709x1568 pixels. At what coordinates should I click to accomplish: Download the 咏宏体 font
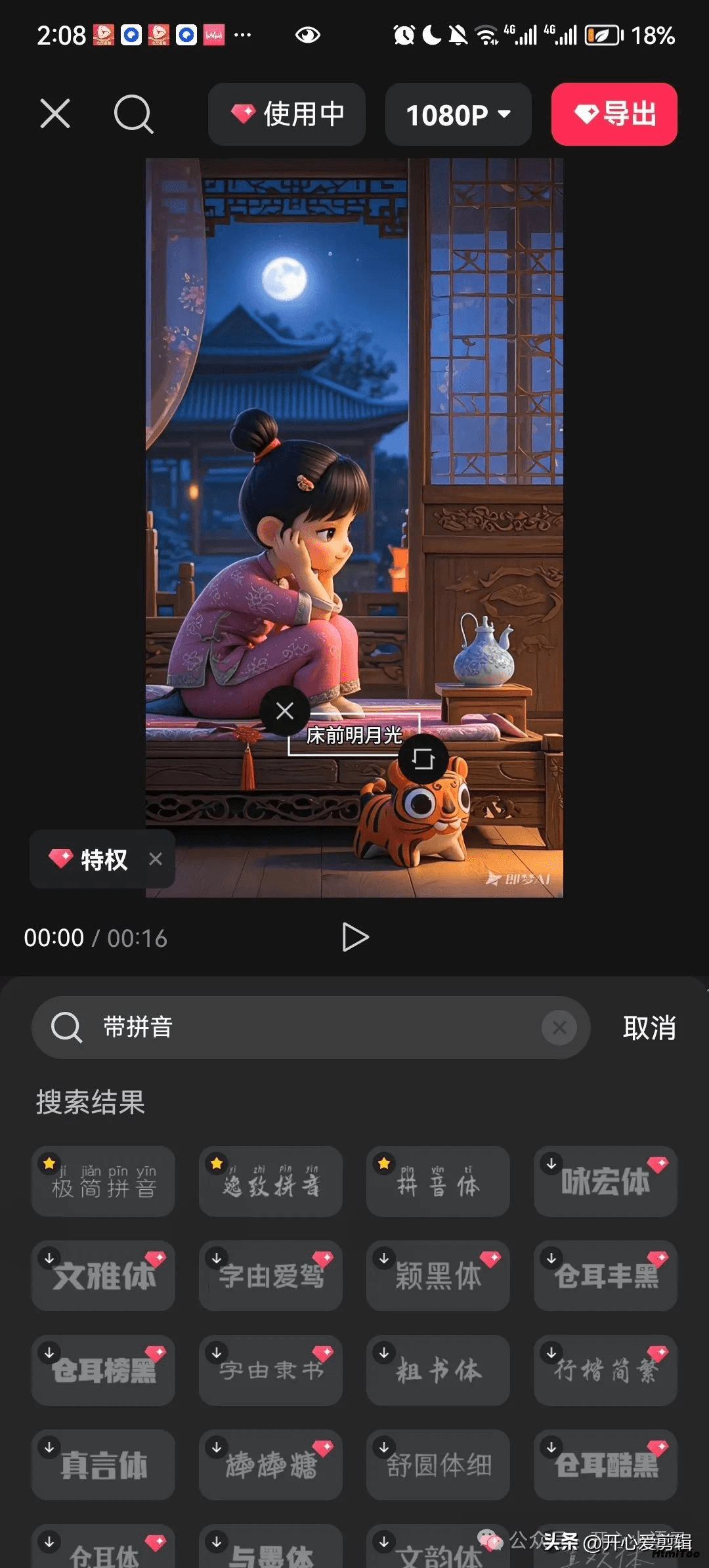pyautogui.click(x=605, y=1181)
